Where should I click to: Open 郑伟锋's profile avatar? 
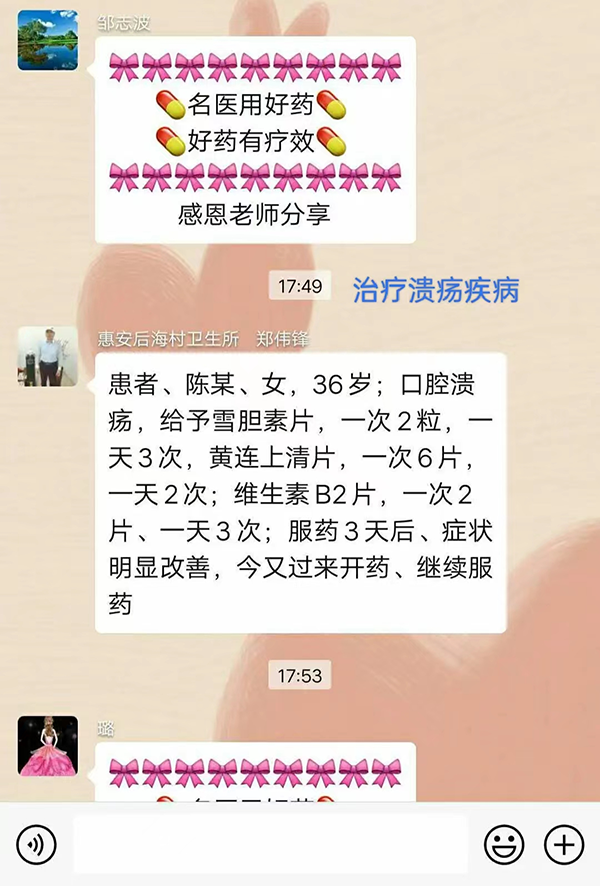(x=47, y=356)
